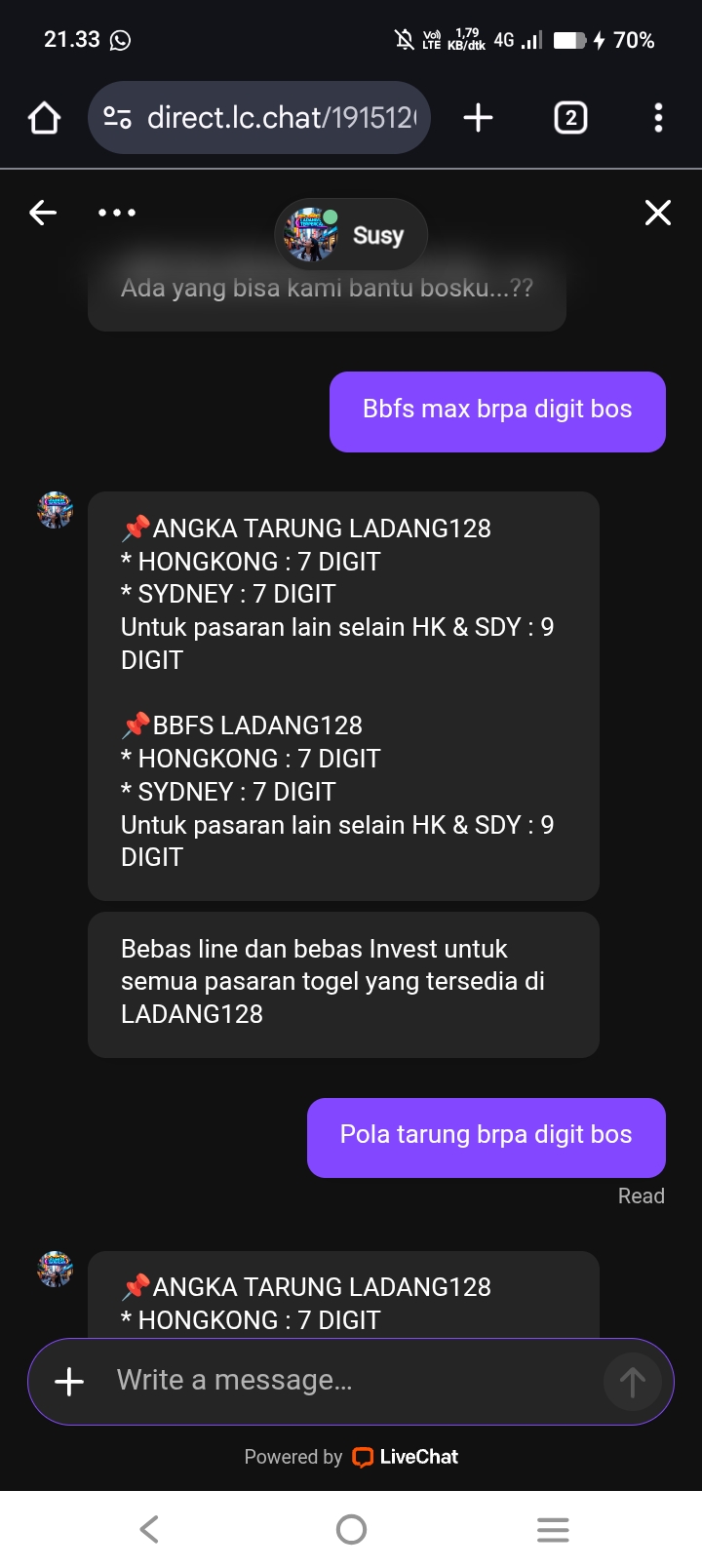This screenshot has width=702, height=1568.
Task: Go to the browser home page
Action: (x=45, y=118)
